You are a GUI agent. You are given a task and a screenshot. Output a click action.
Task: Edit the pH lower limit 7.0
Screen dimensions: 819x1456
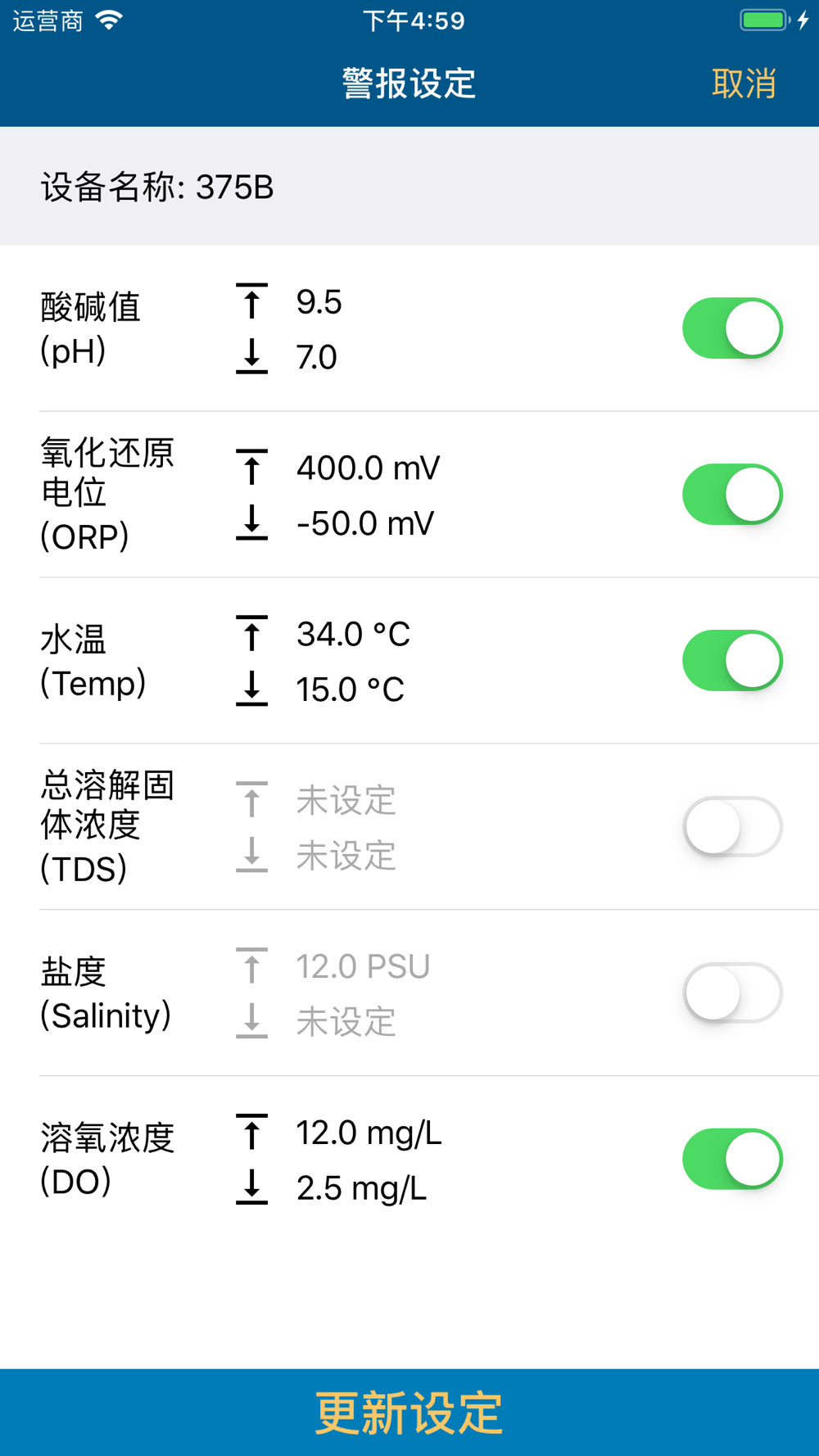pyautogui.click(x=317, y=358)
